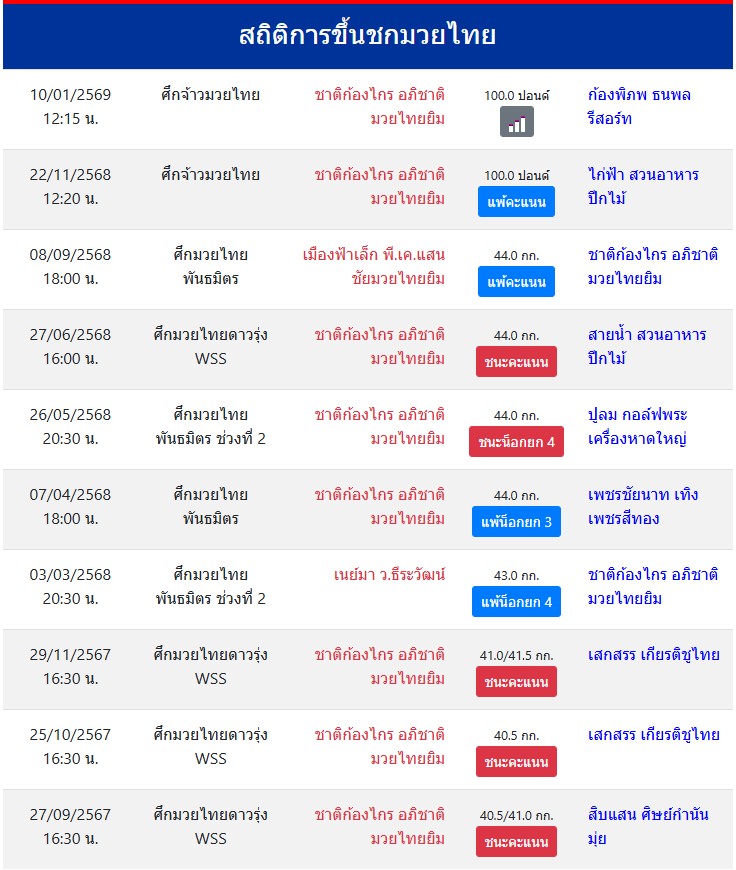The width and height of the screenshot is (736, 870).
Task: Open fighter ก้องพิภพ ธนพล รีสอร์ท
Action: point(639,107)
